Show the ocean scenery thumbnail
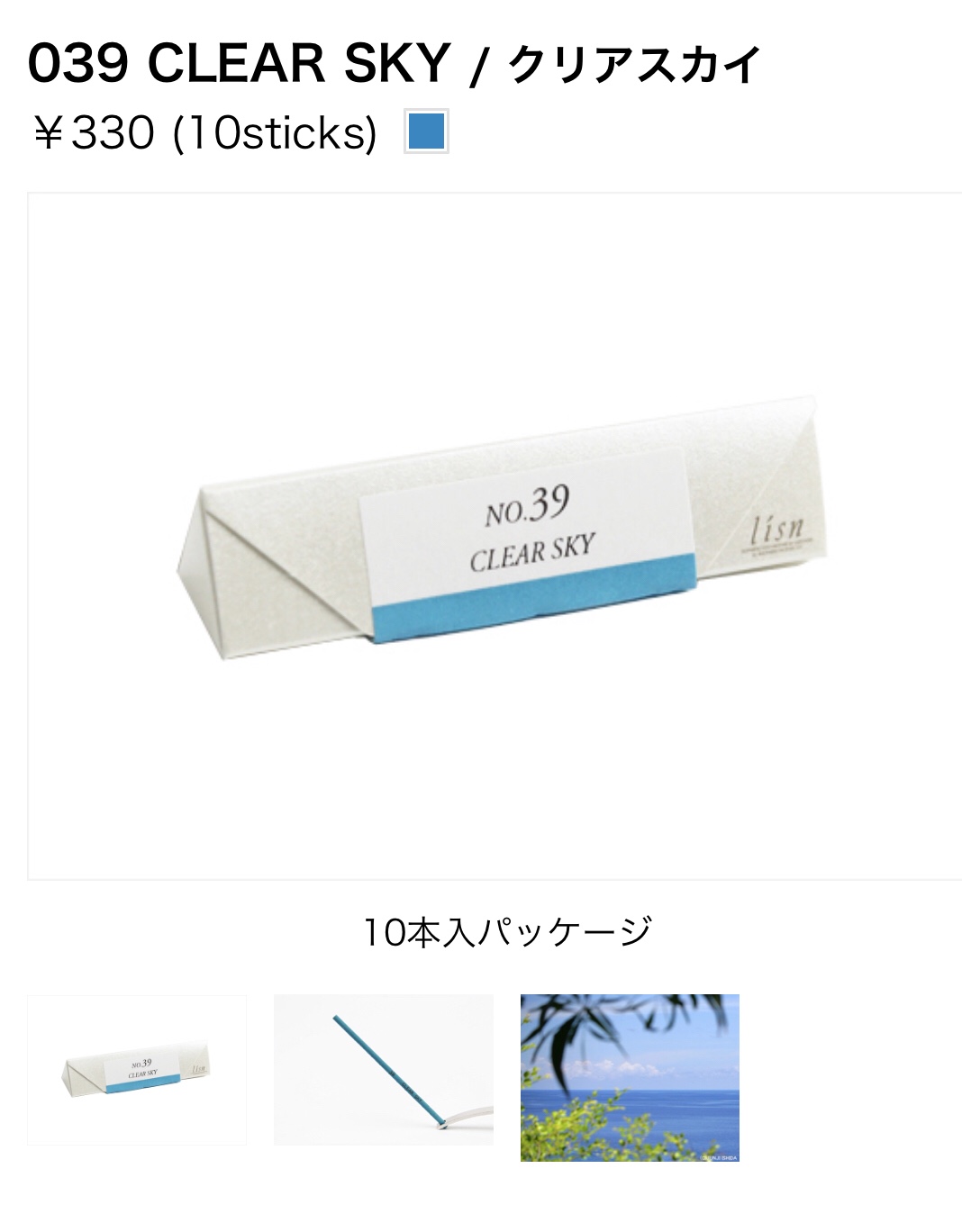The width and height of the screenshot is (962, 1232). 630,1077
